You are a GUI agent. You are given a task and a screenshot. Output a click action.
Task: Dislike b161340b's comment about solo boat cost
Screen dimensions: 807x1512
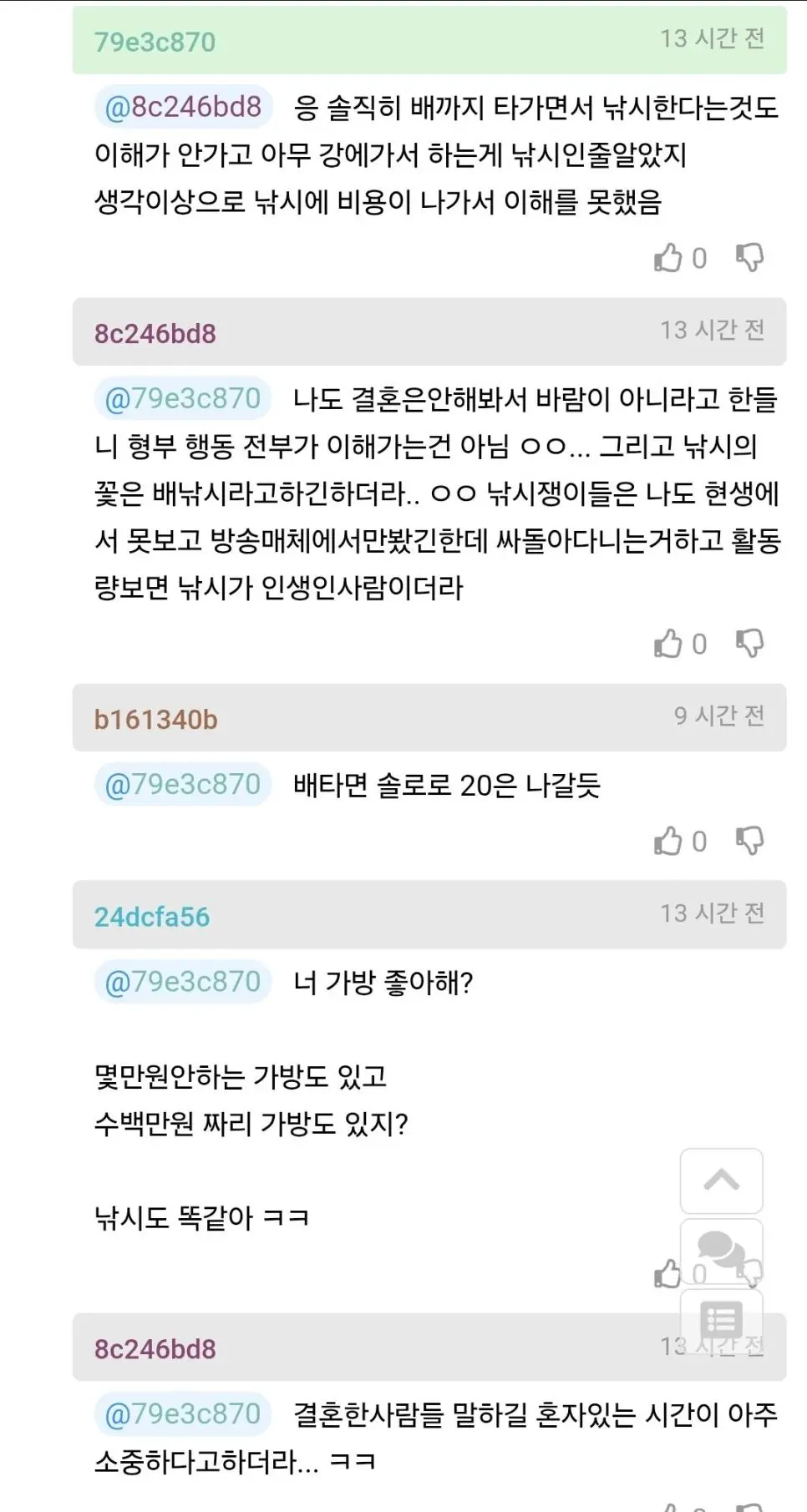[x=749, y=841]
